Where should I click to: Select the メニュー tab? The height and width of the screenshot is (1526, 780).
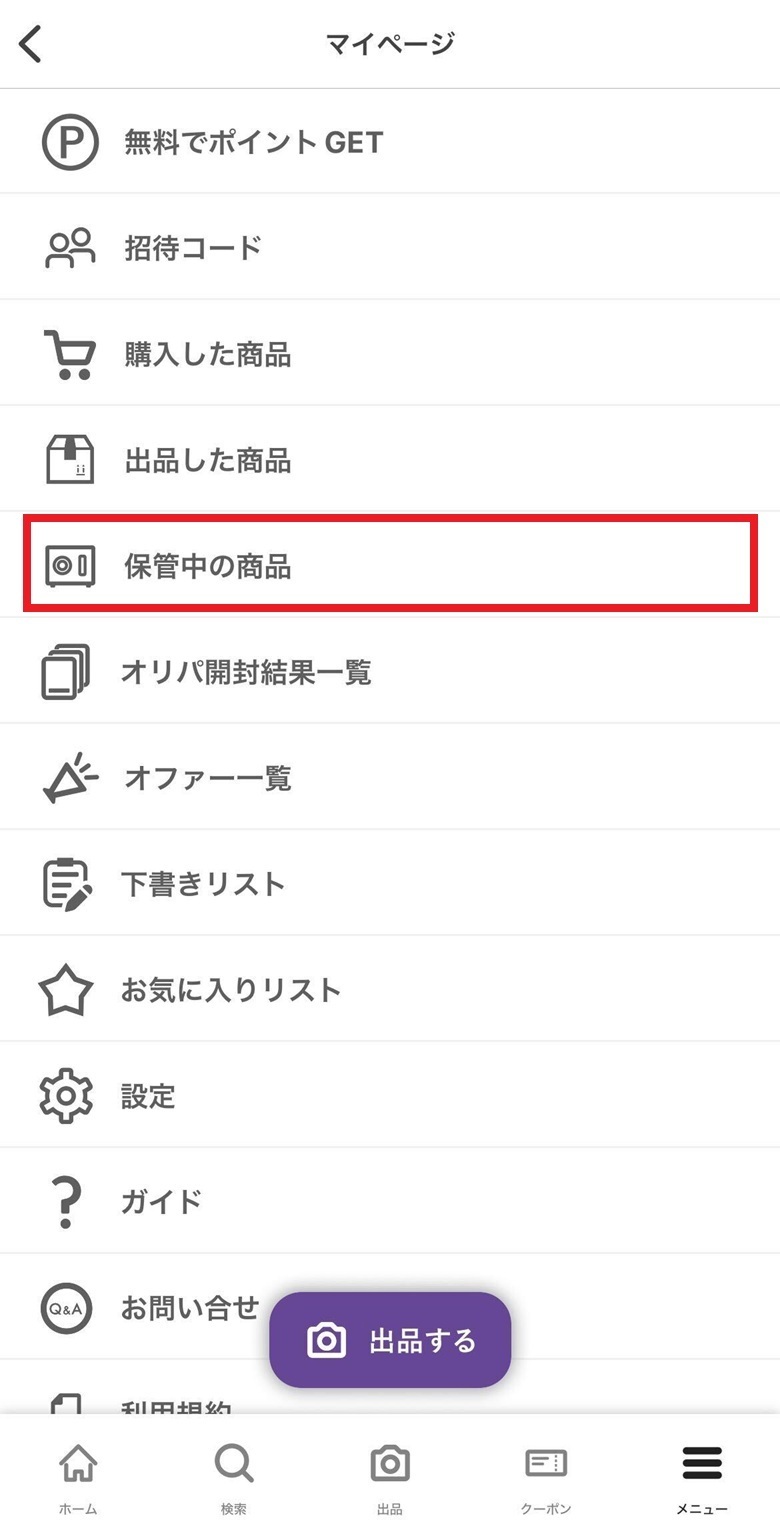pyautogui.click(x=702, y=1477)
